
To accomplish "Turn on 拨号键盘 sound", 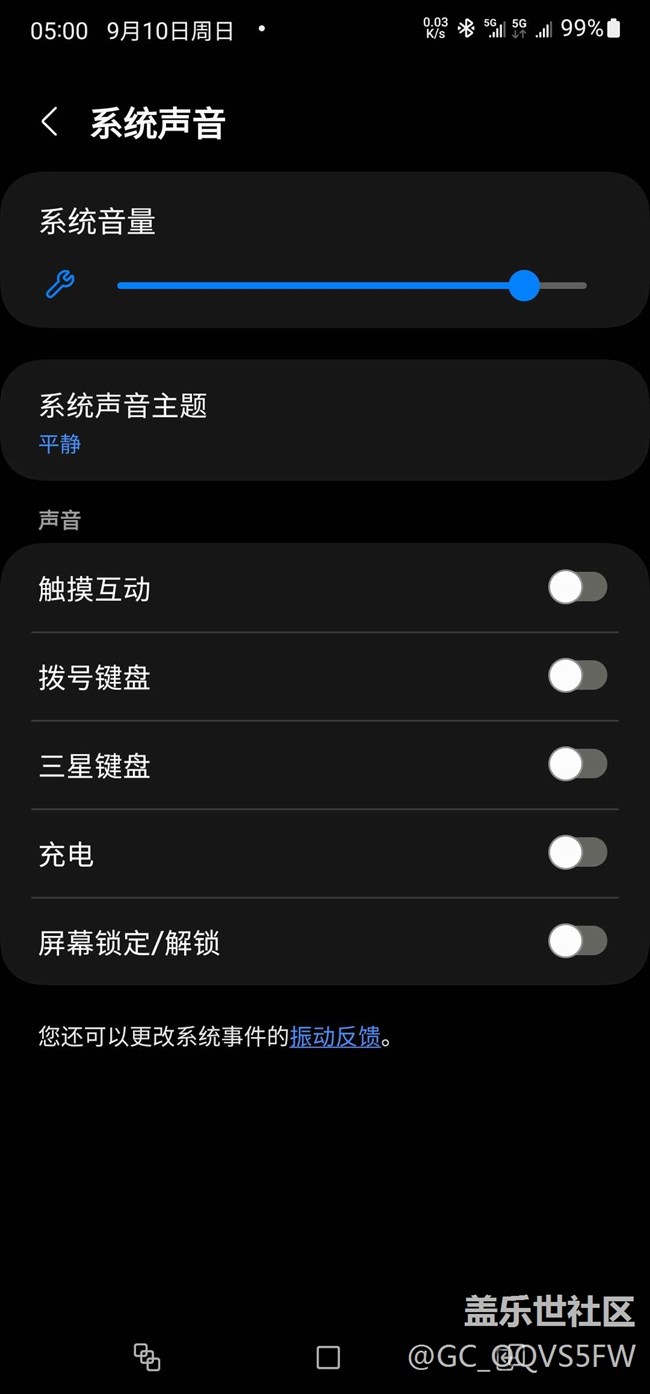I will [x=577, y=676].
